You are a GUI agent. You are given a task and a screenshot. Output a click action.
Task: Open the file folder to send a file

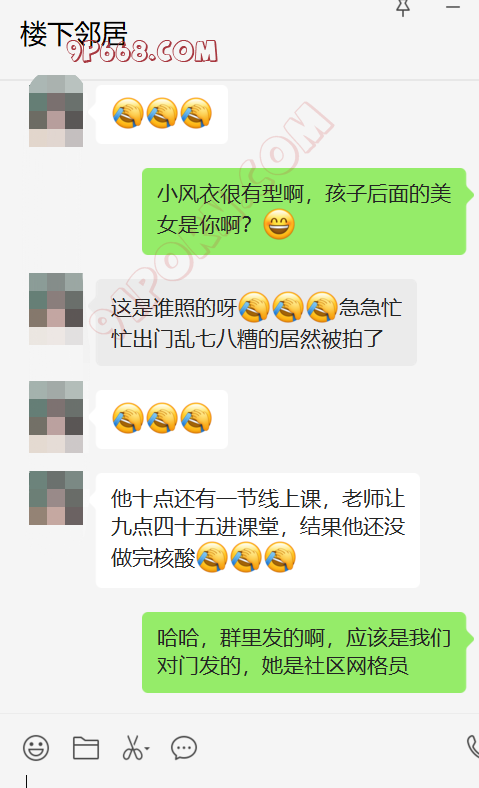tap(85, 748)
